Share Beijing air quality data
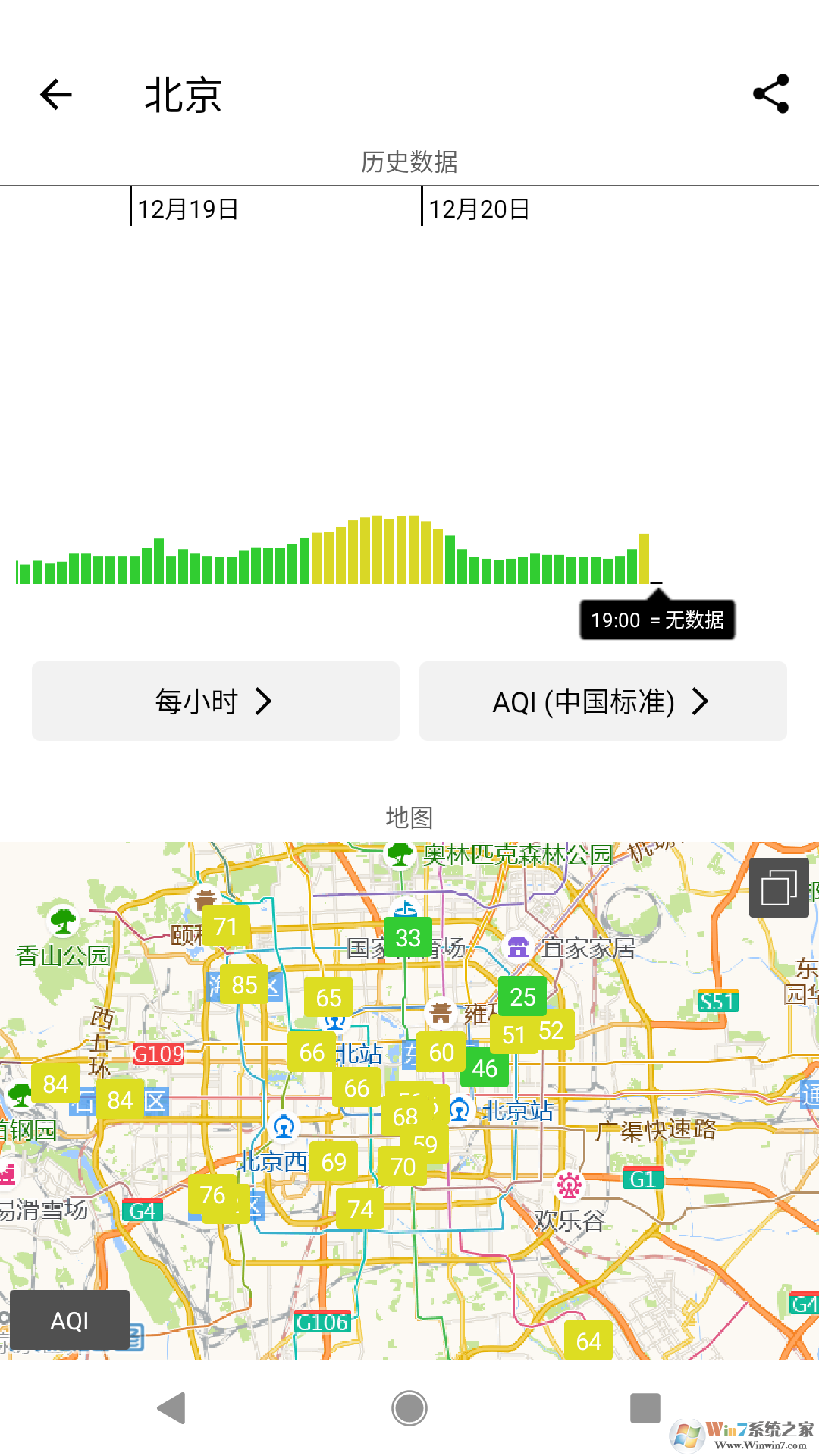The height and width of the screenshot is (1456, 819). pyautogui.click(x=770, y=94)
